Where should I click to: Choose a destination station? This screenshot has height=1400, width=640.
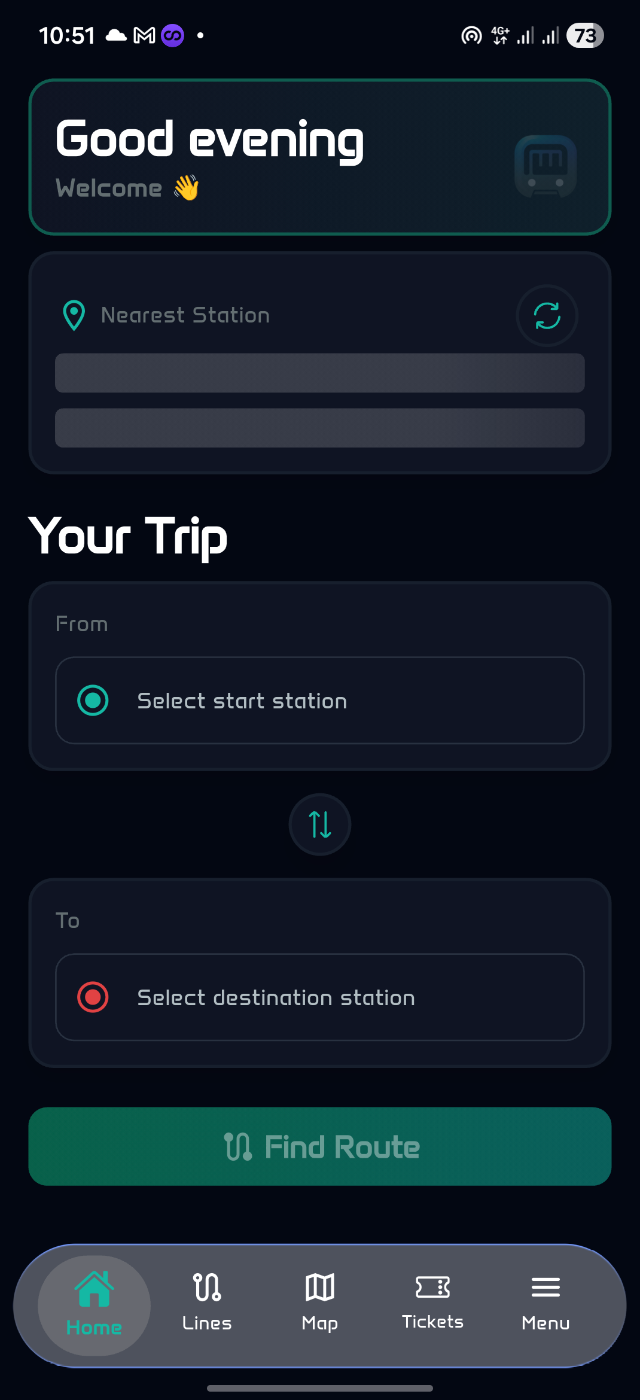[319, 997]
